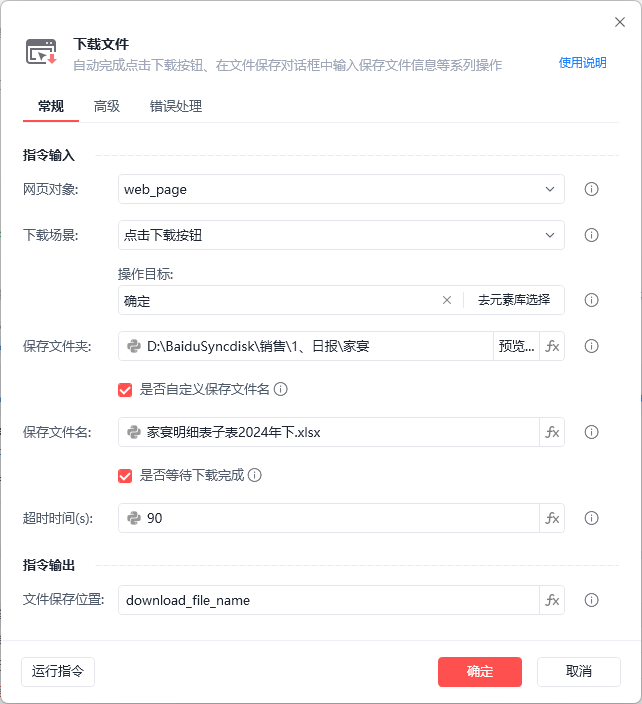Expand the 网页对象 dropdown
This screenshot has height=704, width=642.
click(x=550, y=189)
